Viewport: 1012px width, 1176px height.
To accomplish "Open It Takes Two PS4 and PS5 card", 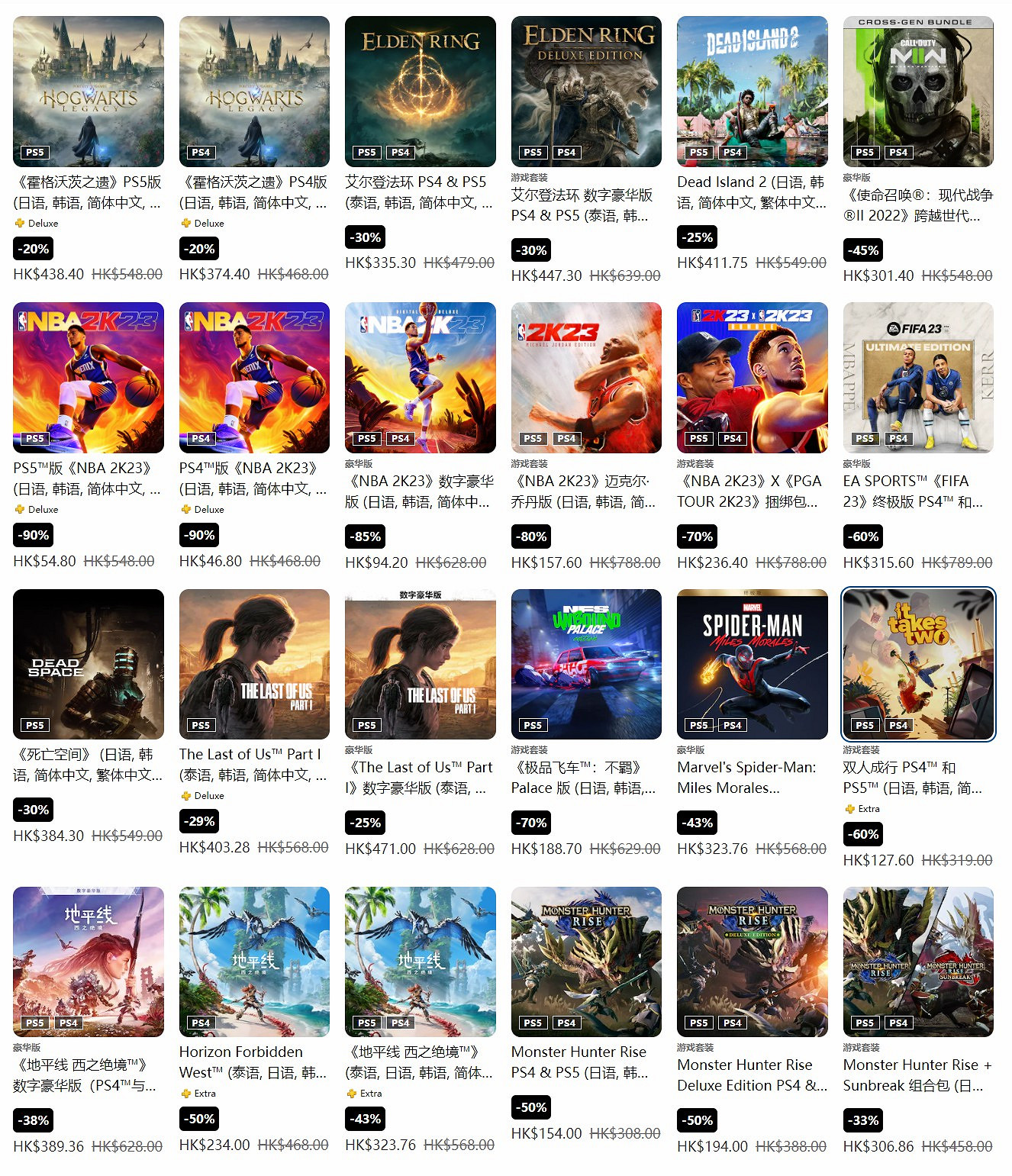I will [x=918, y=664].
